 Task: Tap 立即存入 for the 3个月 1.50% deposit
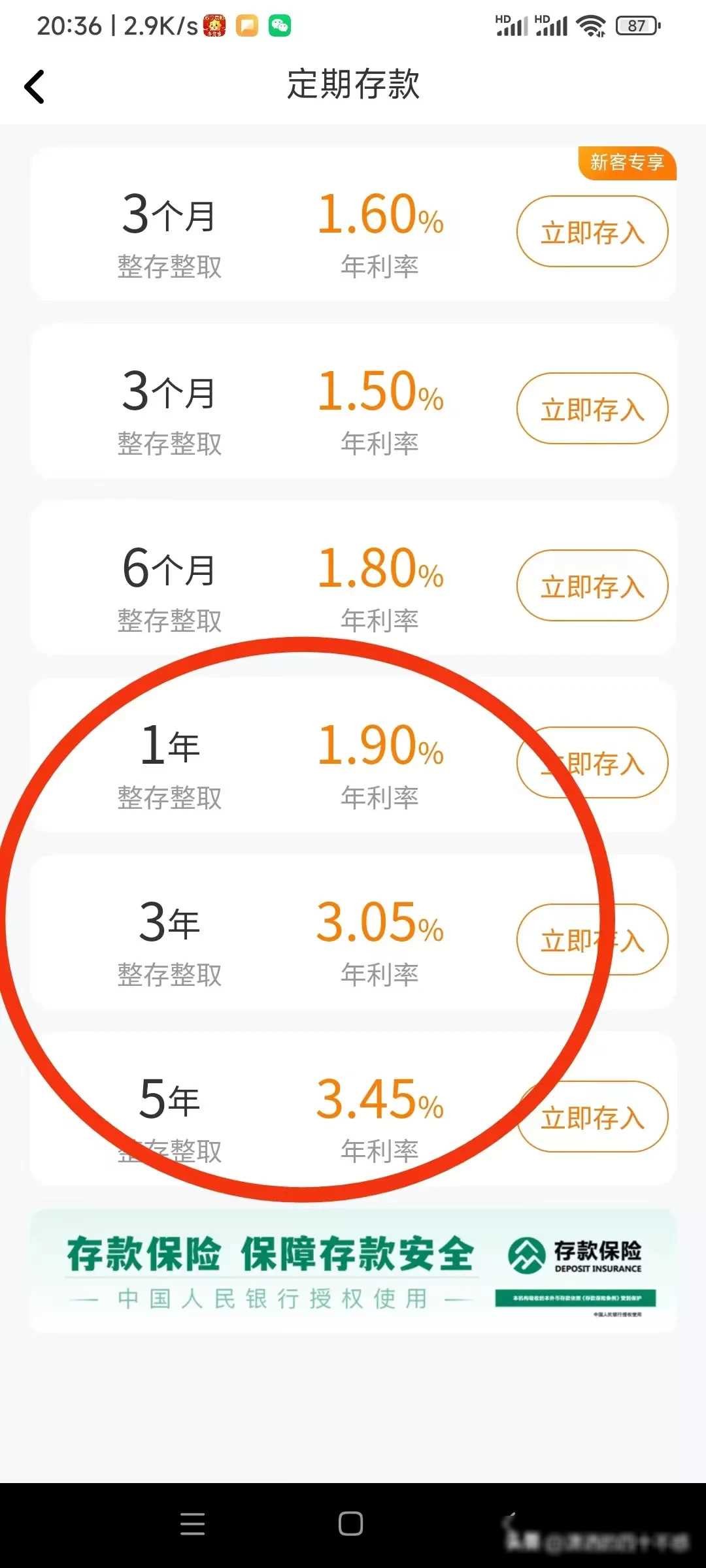592,409
